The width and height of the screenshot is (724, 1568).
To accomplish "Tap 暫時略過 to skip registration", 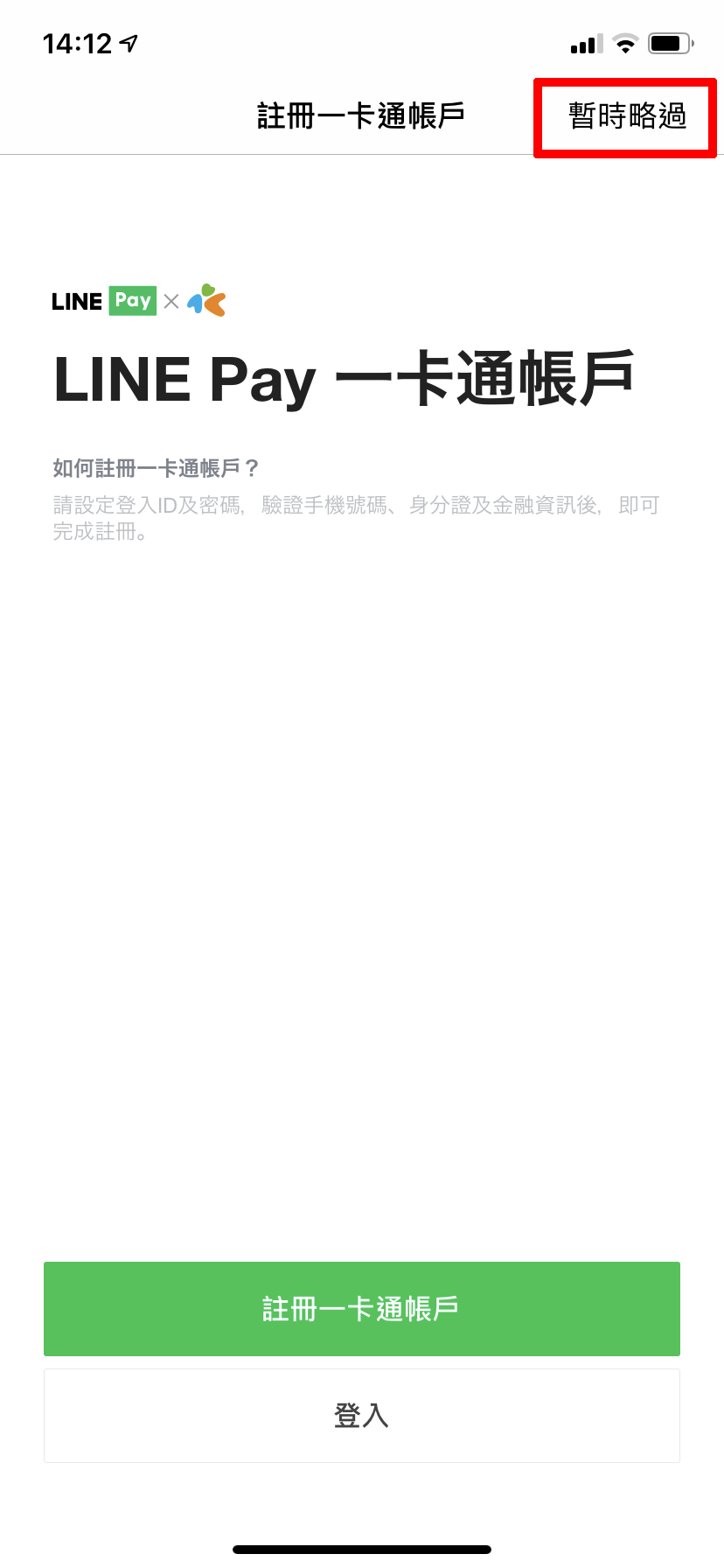I will (627, 115).
